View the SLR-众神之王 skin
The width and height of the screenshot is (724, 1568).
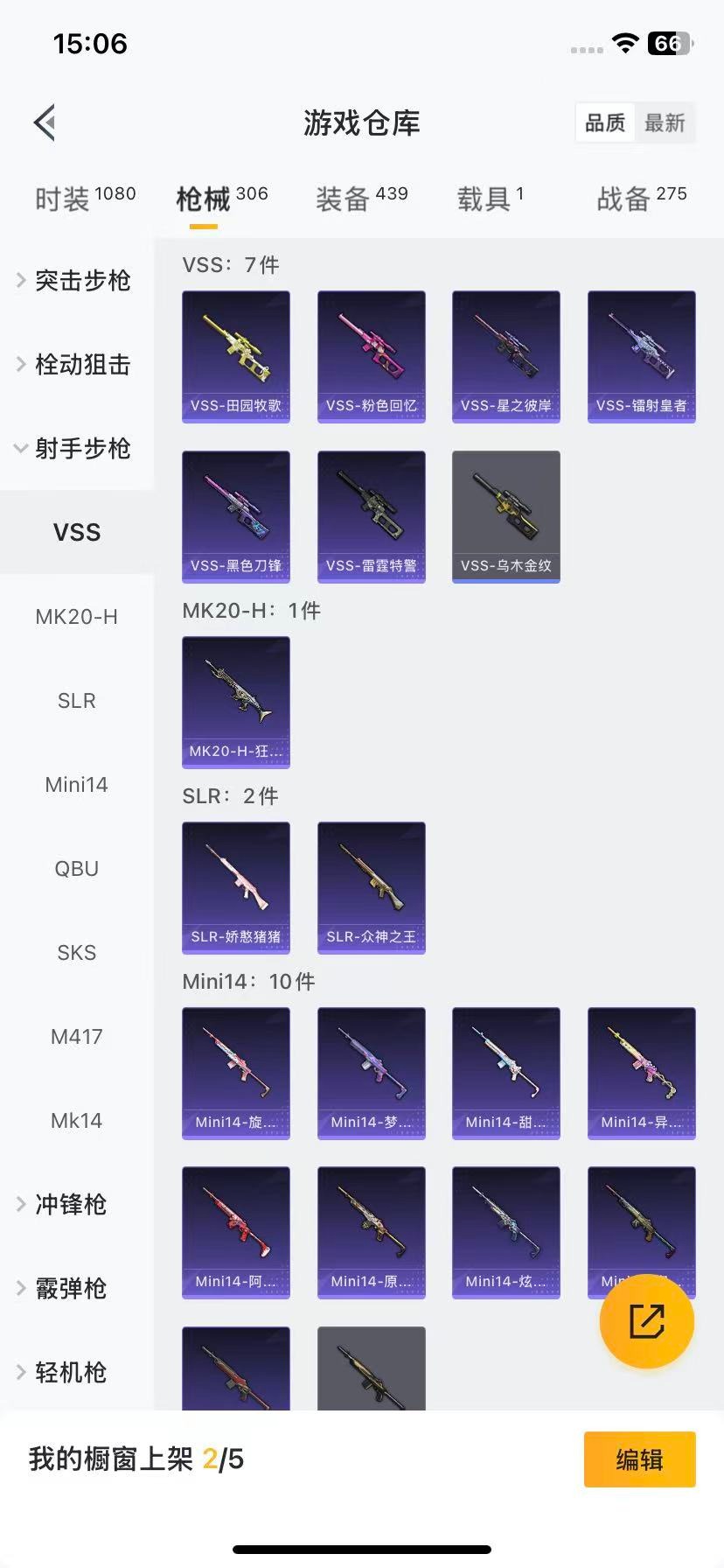click(371, 887)
